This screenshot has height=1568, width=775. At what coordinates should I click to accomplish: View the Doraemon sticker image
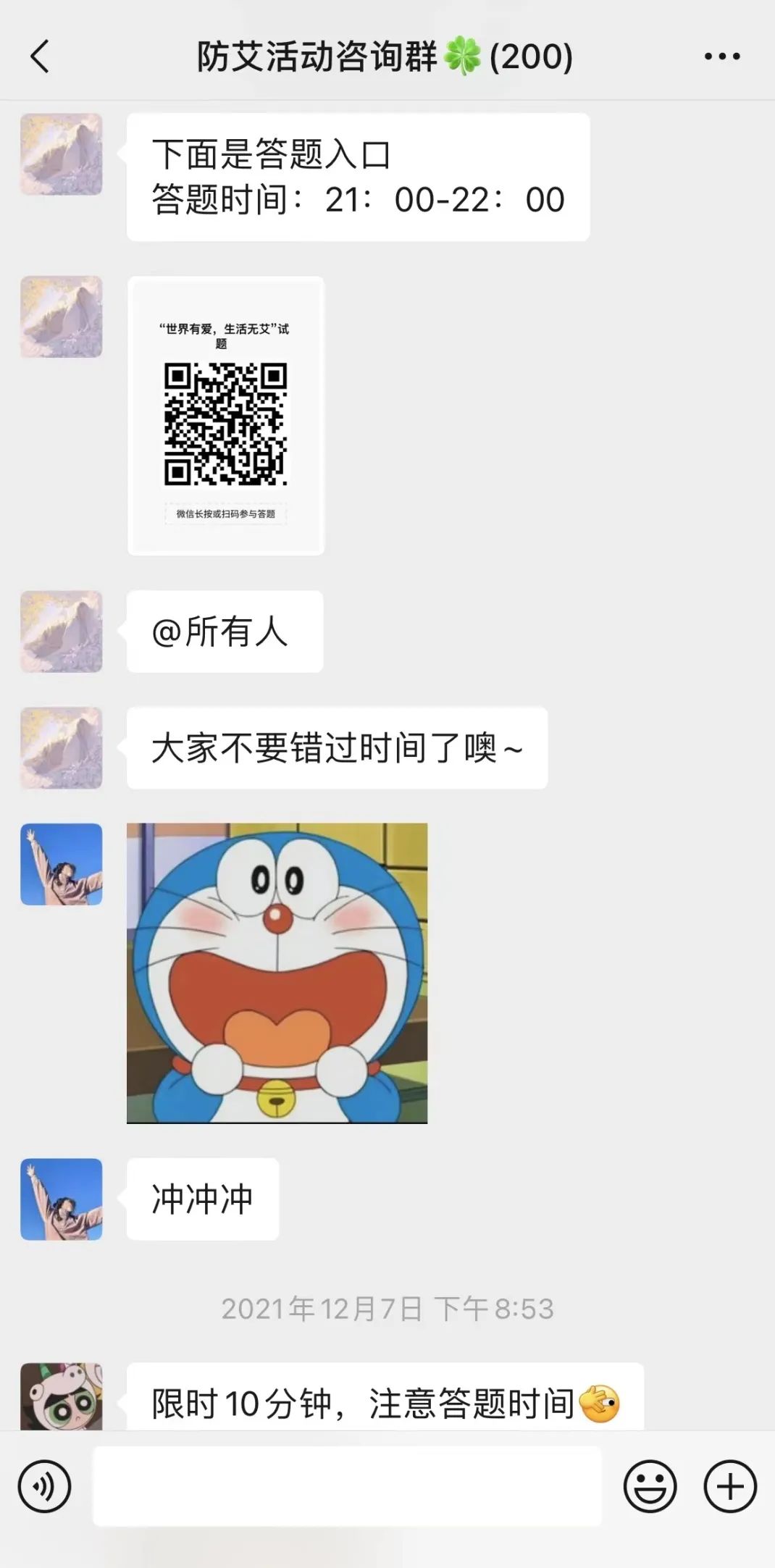pos(277,973)
